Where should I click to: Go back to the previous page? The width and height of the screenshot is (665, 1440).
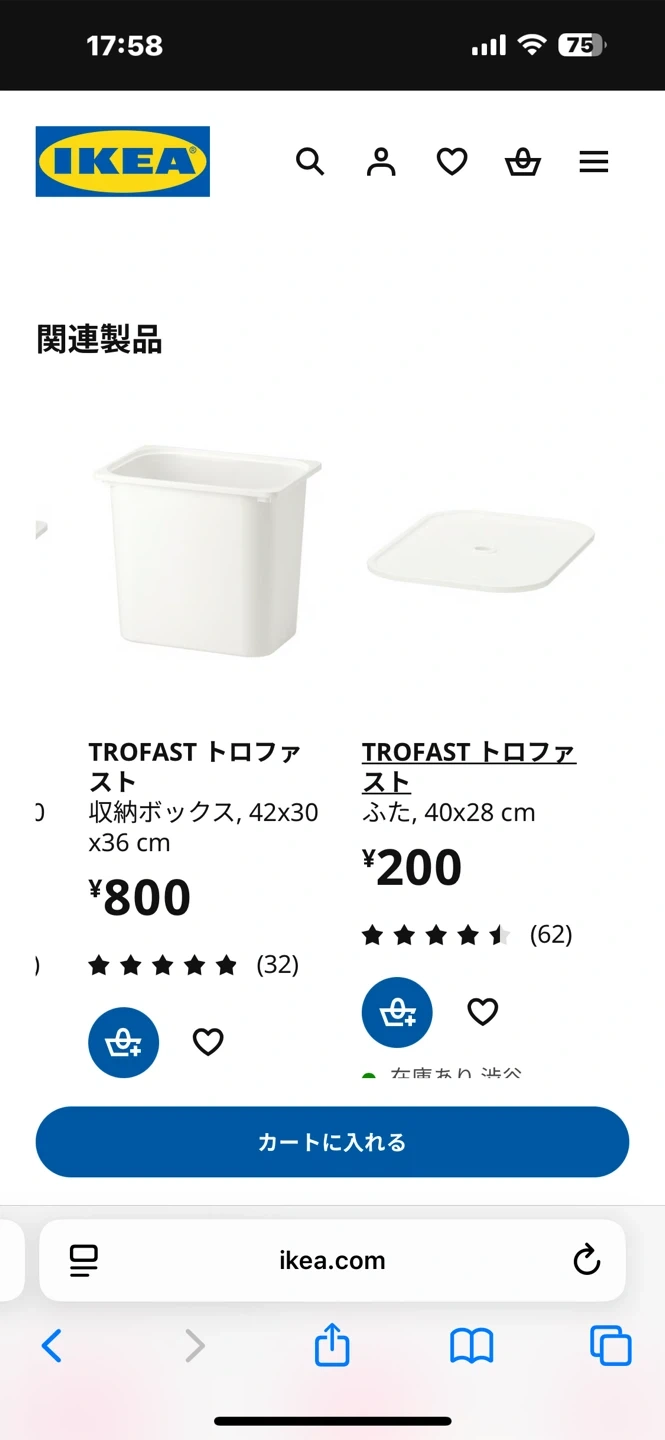[52, 1346]
